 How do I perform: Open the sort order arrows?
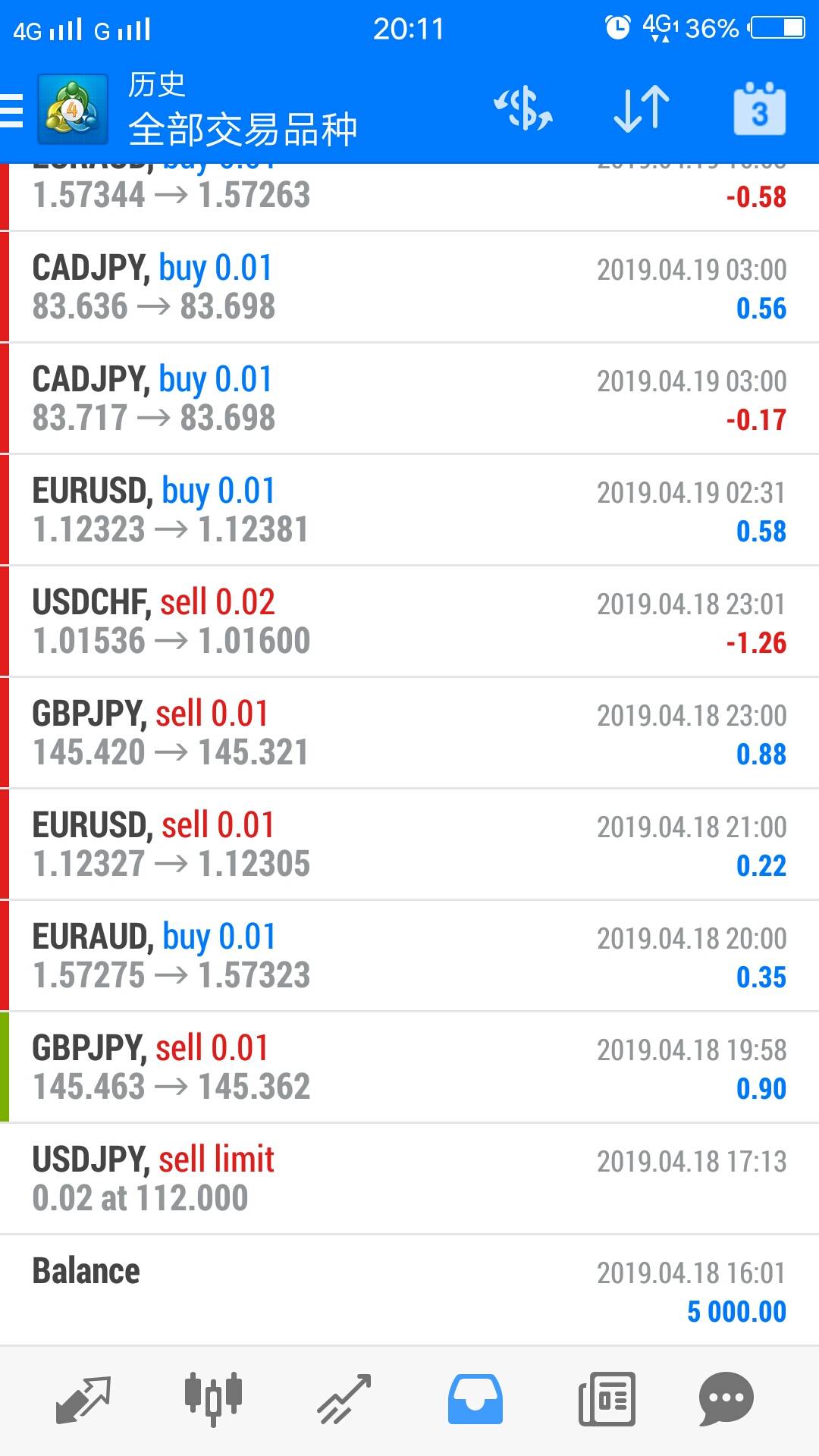click(642, 109)
